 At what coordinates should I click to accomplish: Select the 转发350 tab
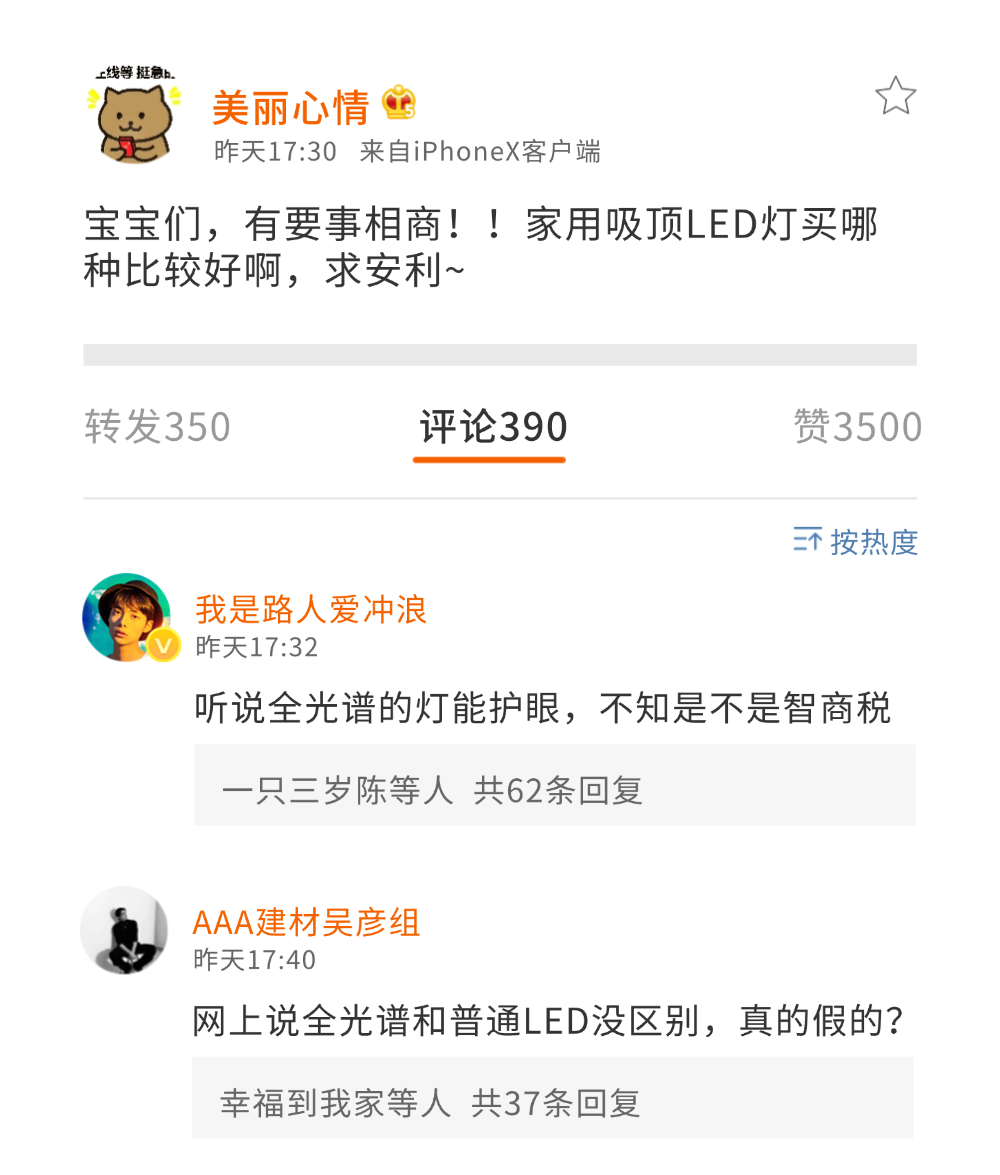click(x=157, y=426)
